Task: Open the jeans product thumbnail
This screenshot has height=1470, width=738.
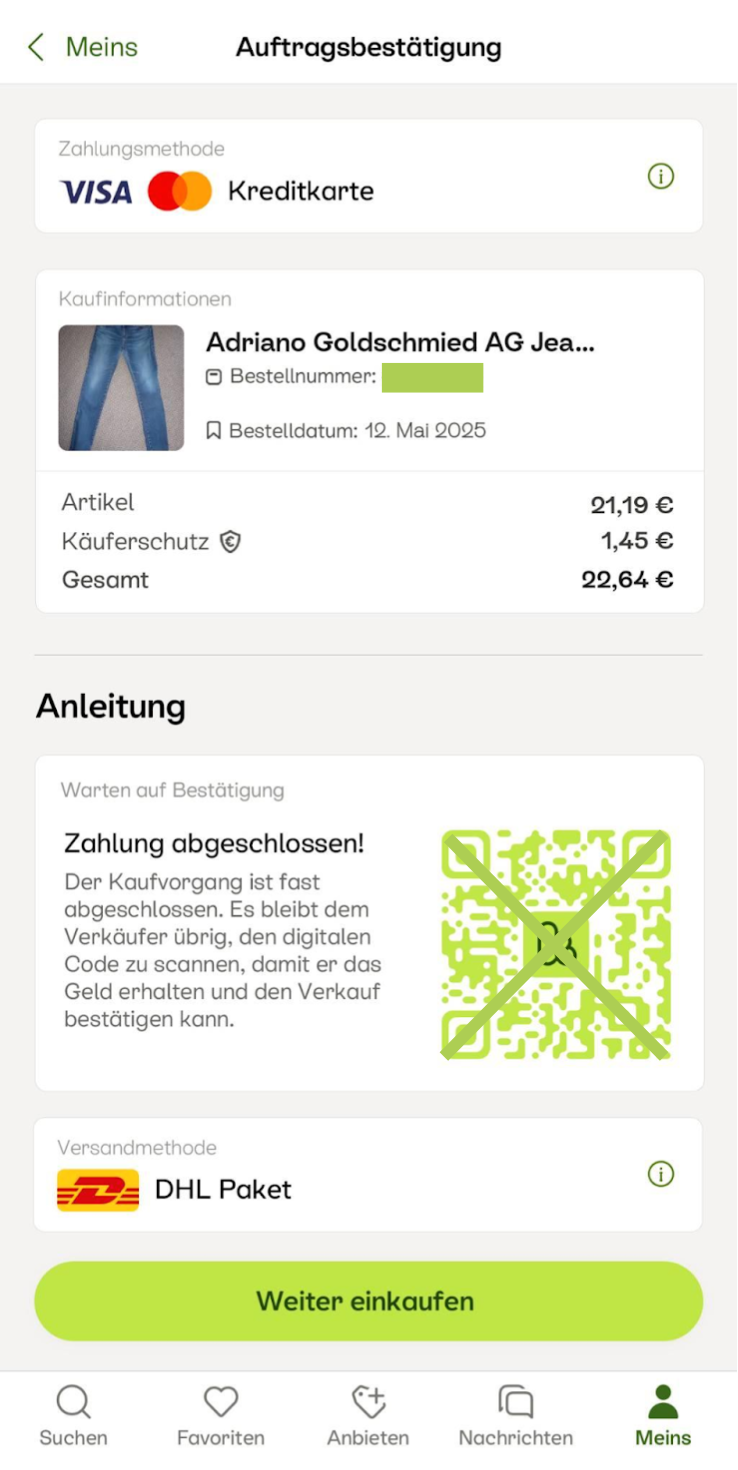Action: (121, 385)
